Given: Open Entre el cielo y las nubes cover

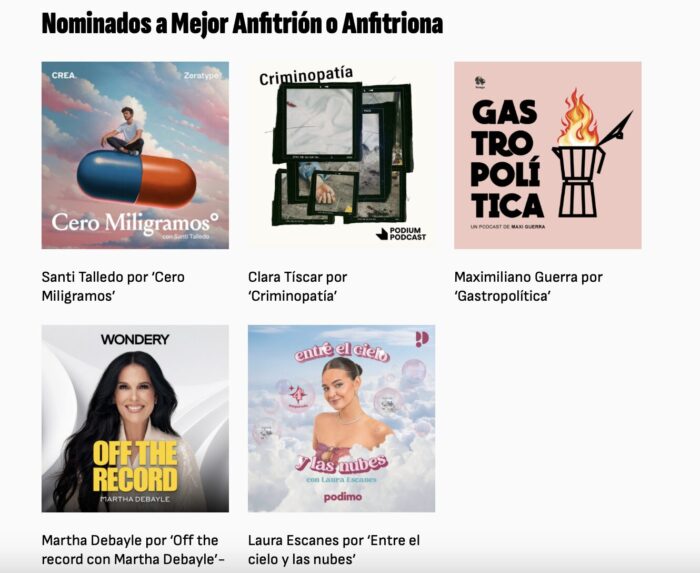Looking at the screenshot, I should 341,418.
